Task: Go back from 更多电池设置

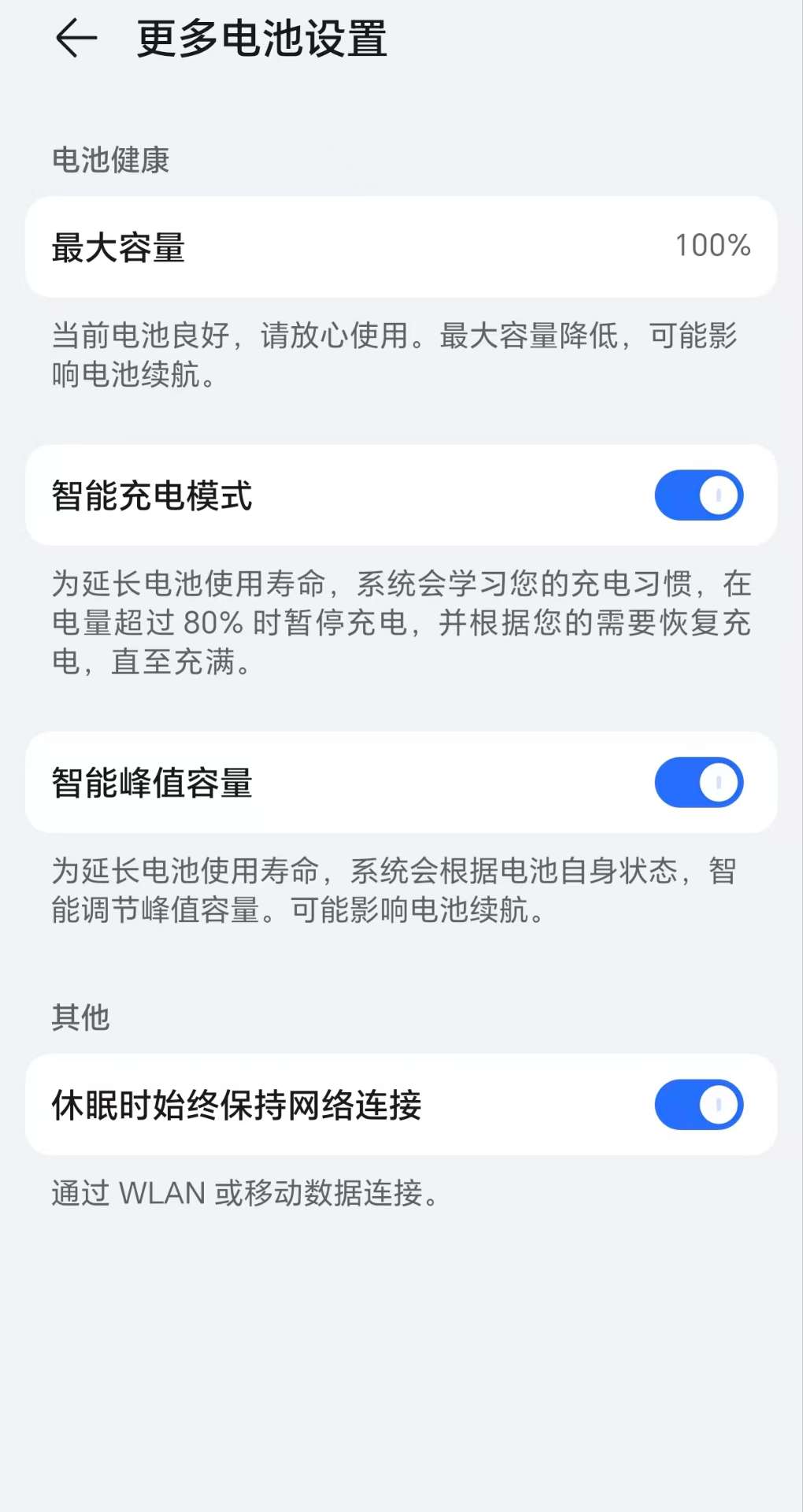Action: (76, 39)
